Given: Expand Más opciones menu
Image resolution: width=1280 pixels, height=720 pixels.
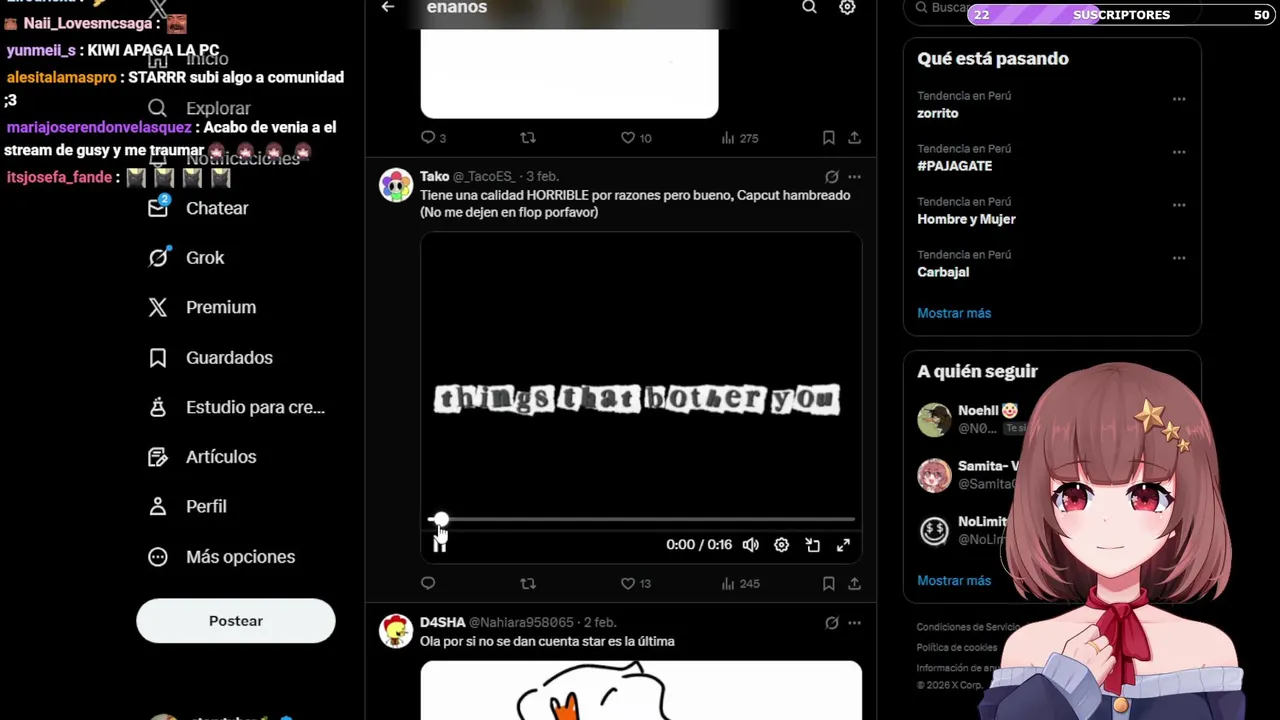Looking at the screenshot, I should pyautogui.click(x=239, y=557).
